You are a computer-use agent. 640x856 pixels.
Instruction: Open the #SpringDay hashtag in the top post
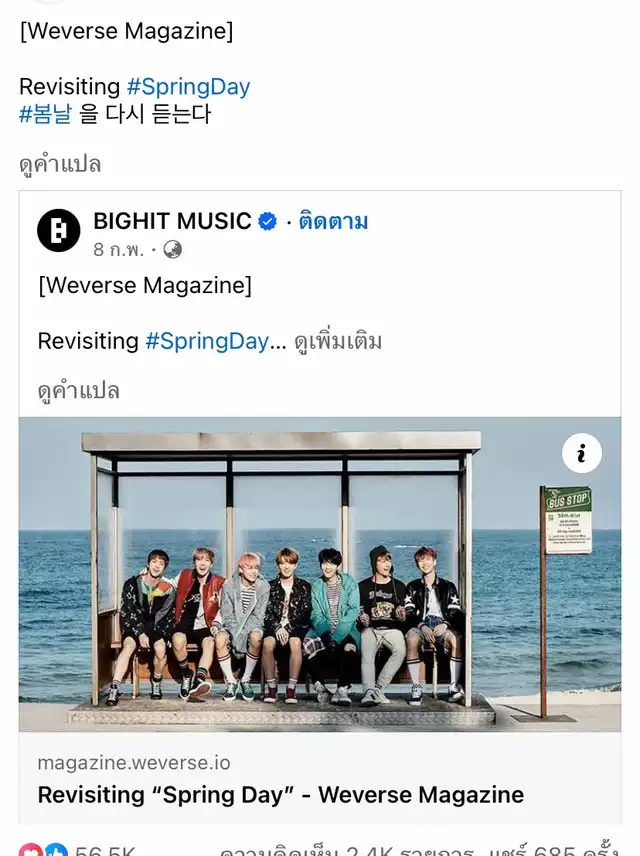[x=188, y=87]
